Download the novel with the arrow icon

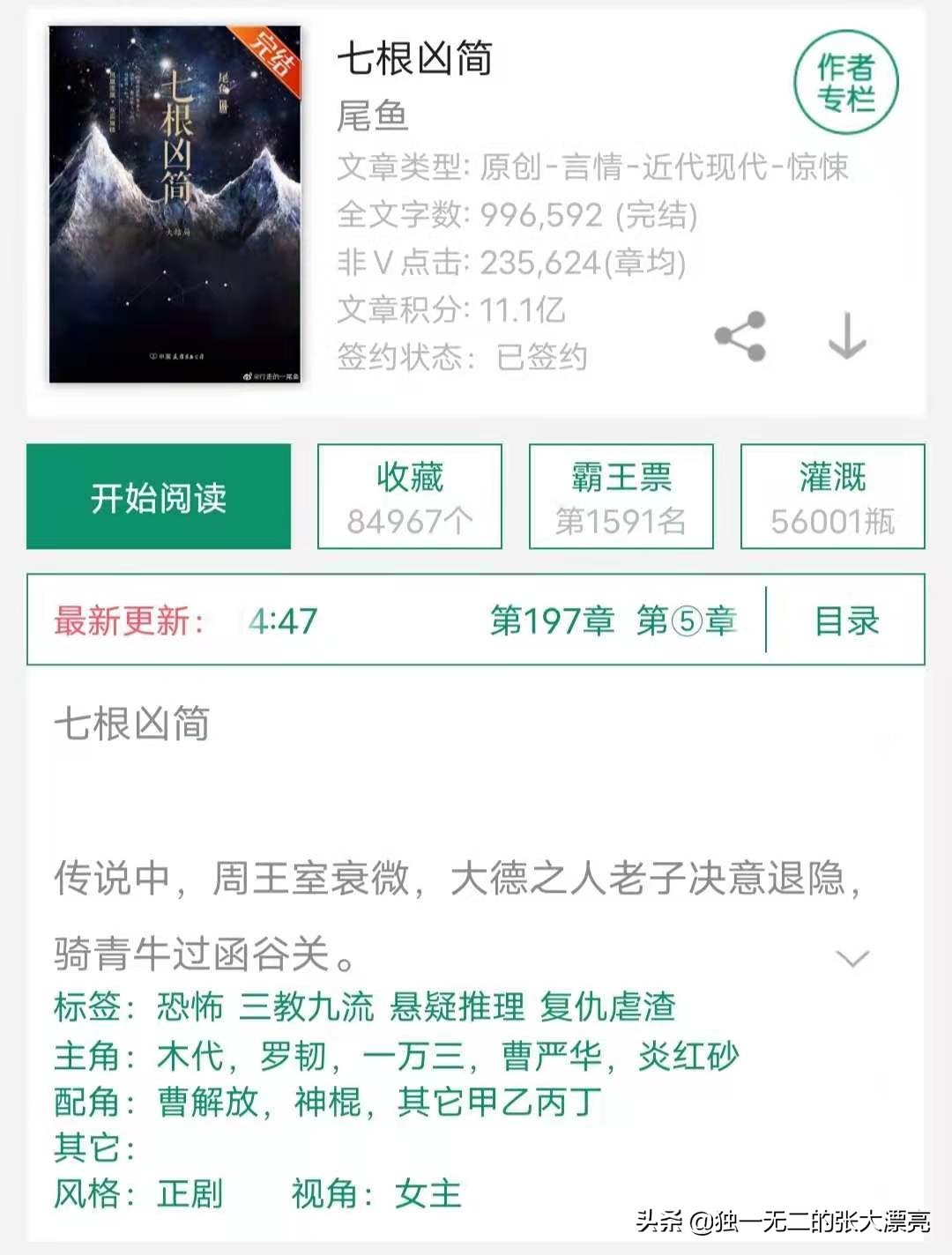(847, 337)
